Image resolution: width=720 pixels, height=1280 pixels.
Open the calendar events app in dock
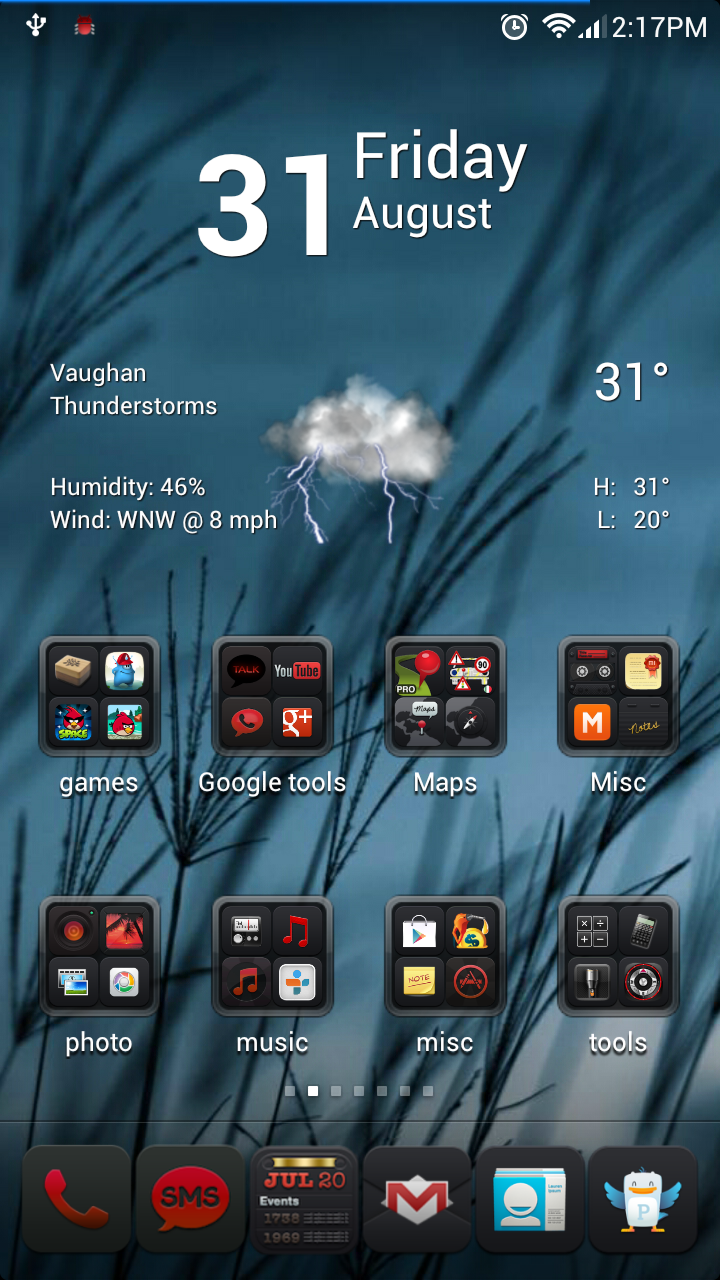304,1199
